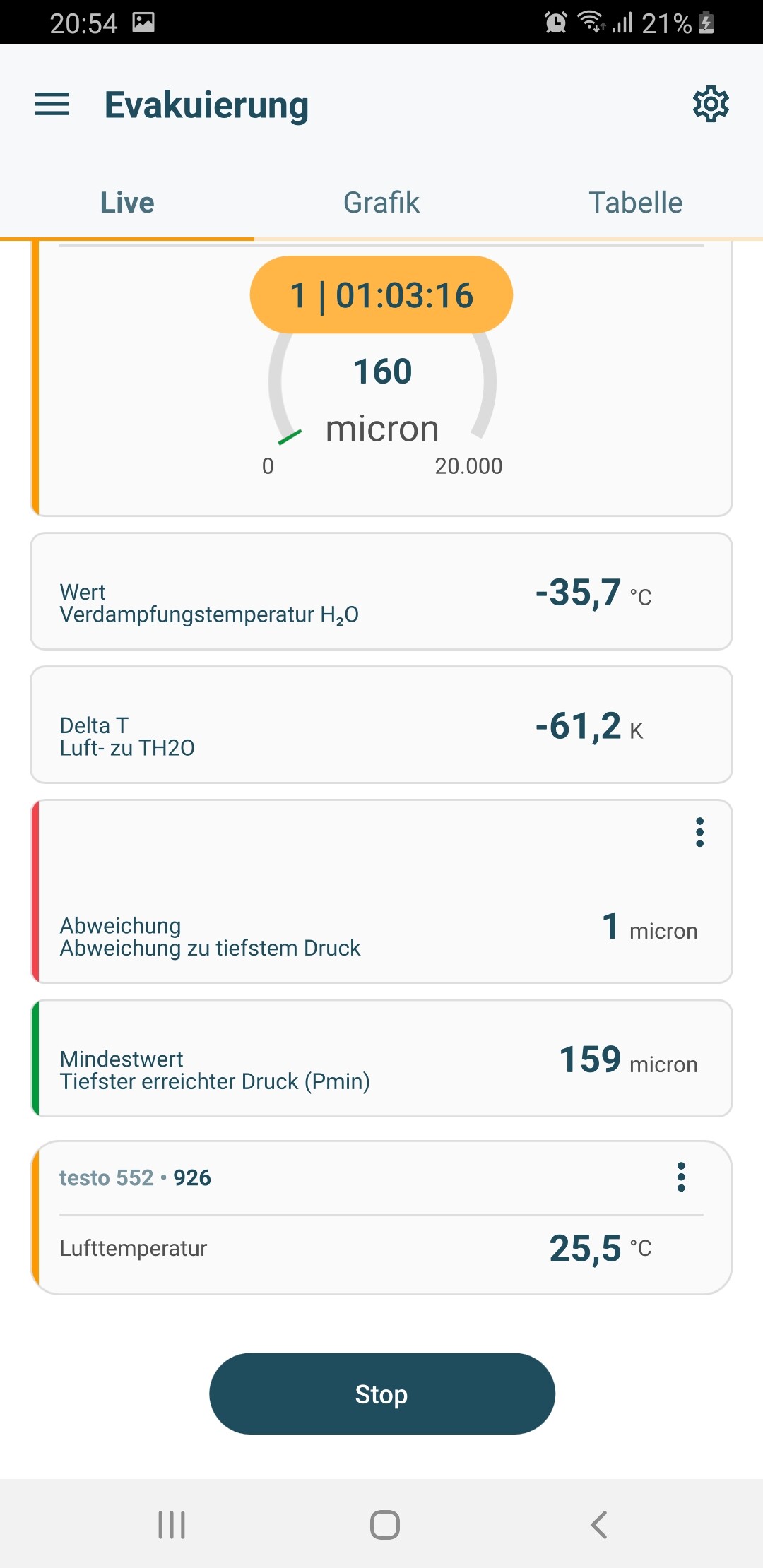Image resolution: width=763 pixels, height=1568 pixels.
Task: Open the recent apps view
Action: 172,1525
